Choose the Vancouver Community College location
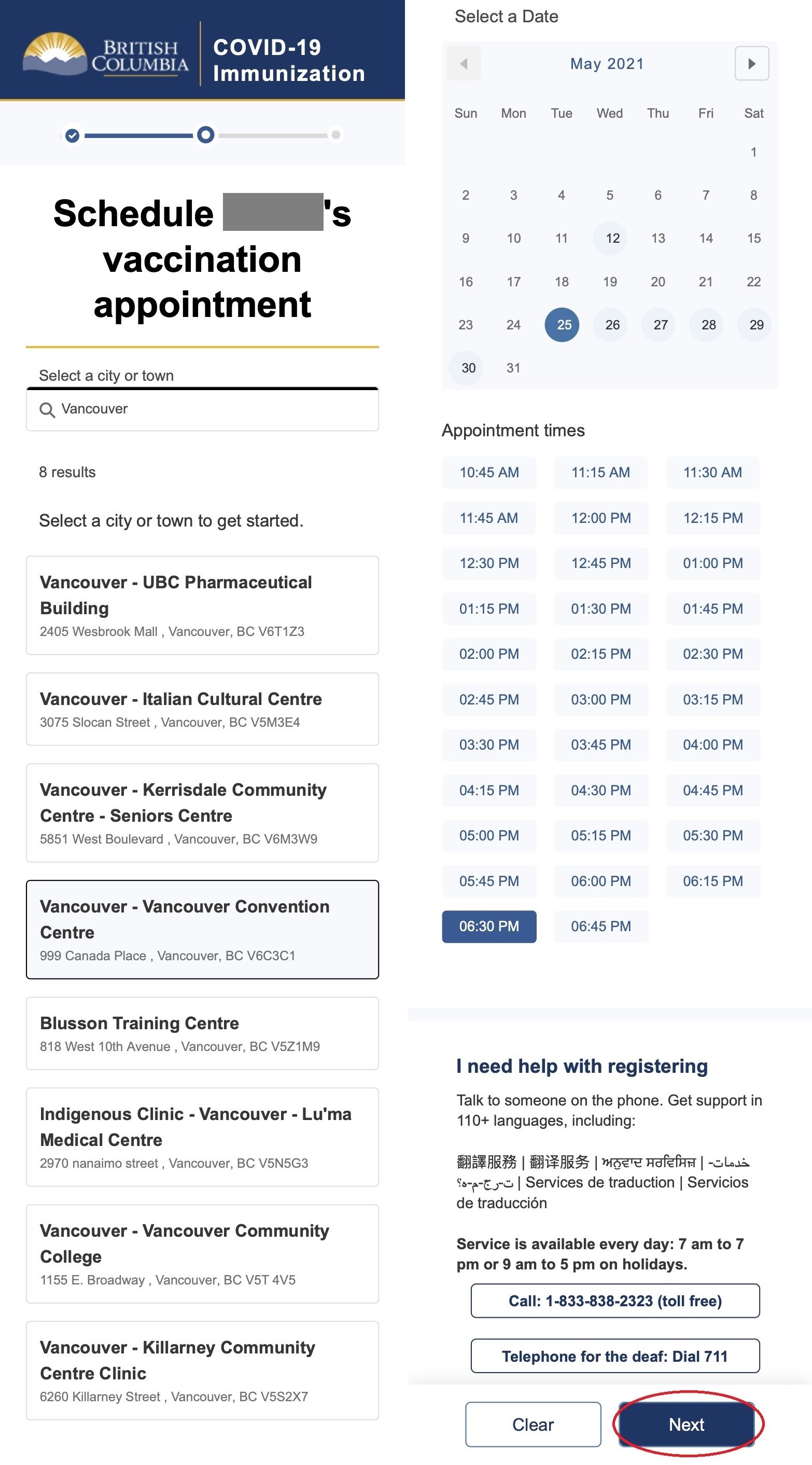 click(x=202, y=1253)
